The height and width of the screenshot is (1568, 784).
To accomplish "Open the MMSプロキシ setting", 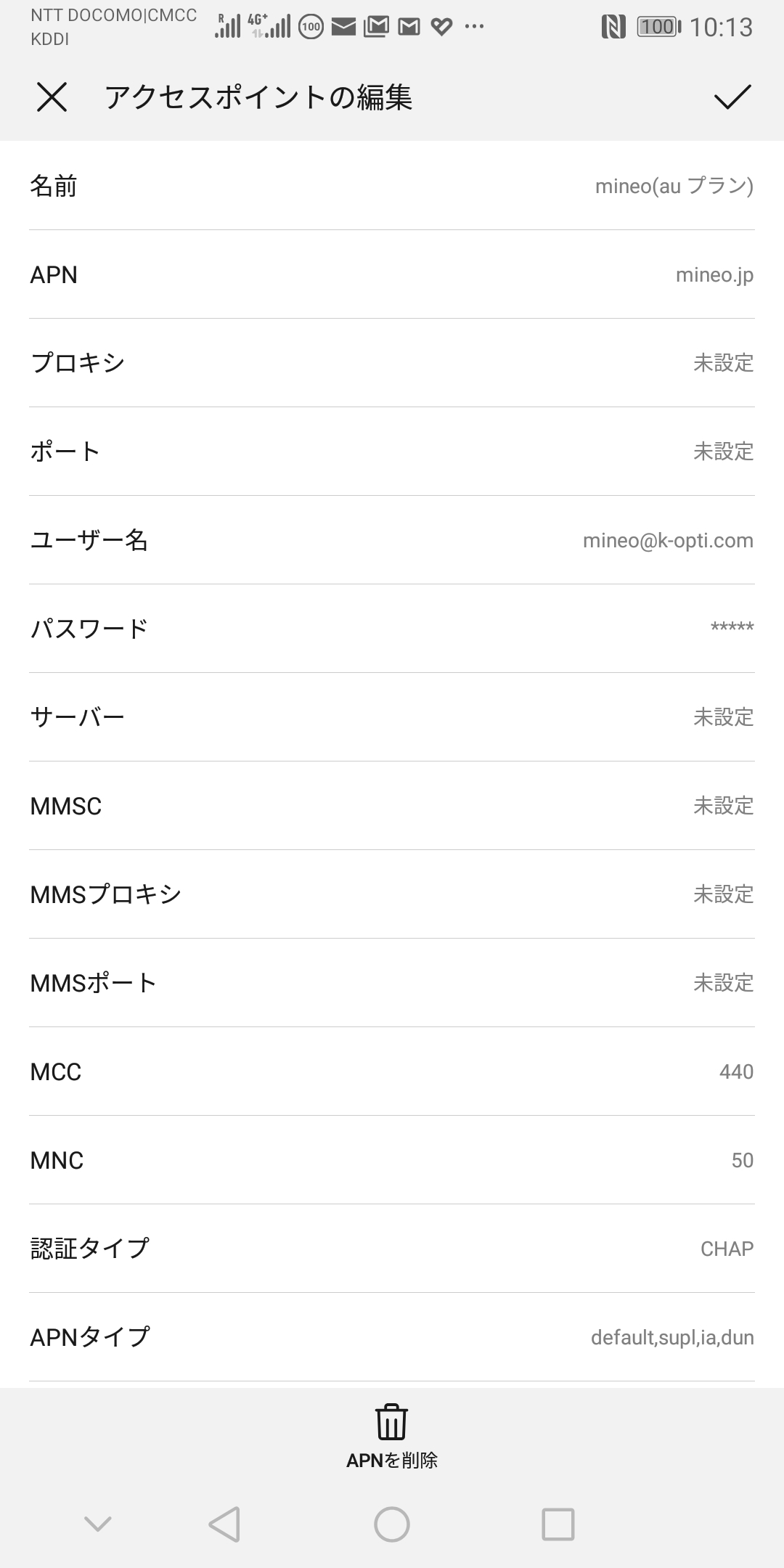I will coord(392,894).
